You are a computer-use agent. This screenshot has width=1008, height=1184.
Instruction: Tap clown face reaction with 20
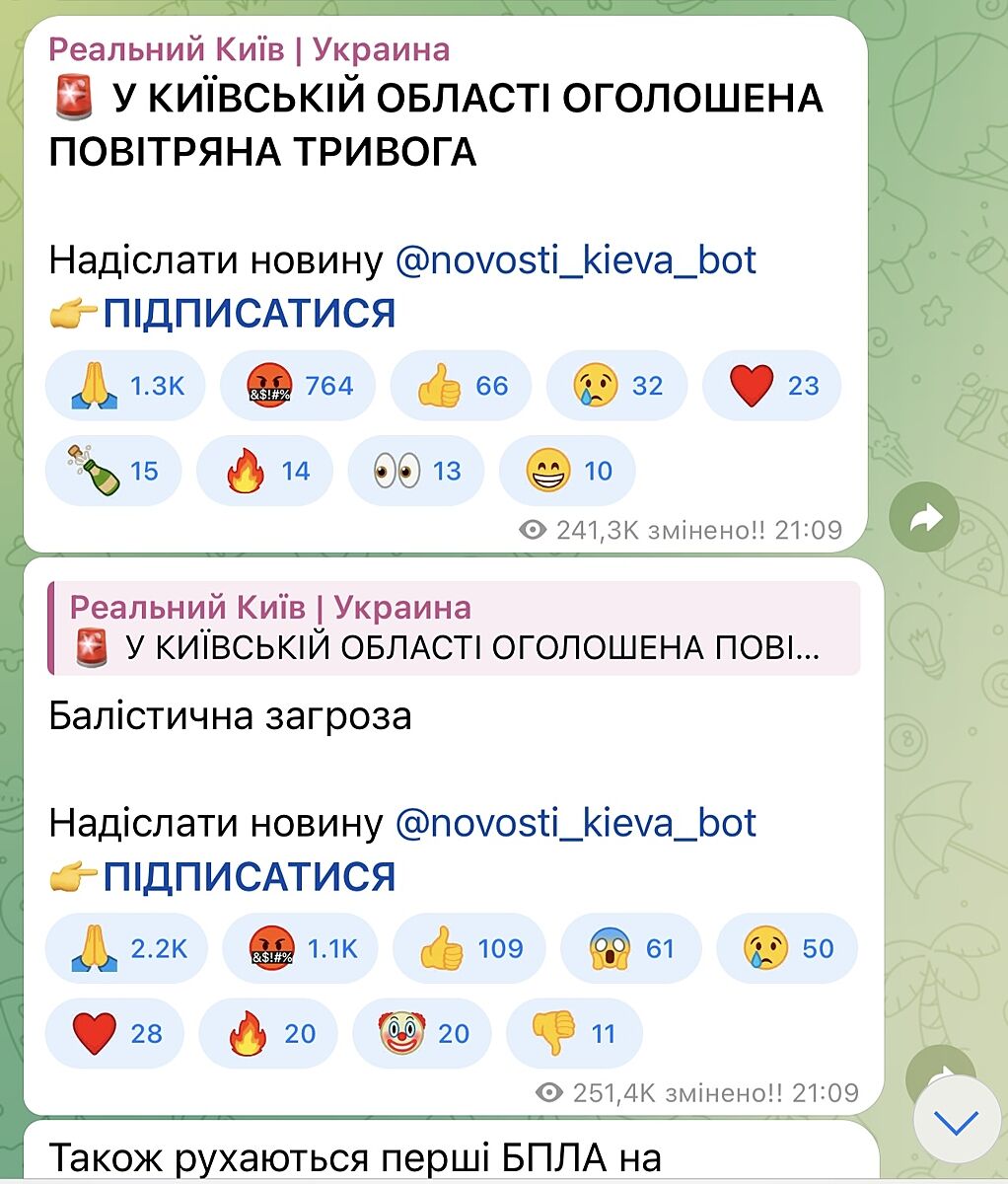421,1033
